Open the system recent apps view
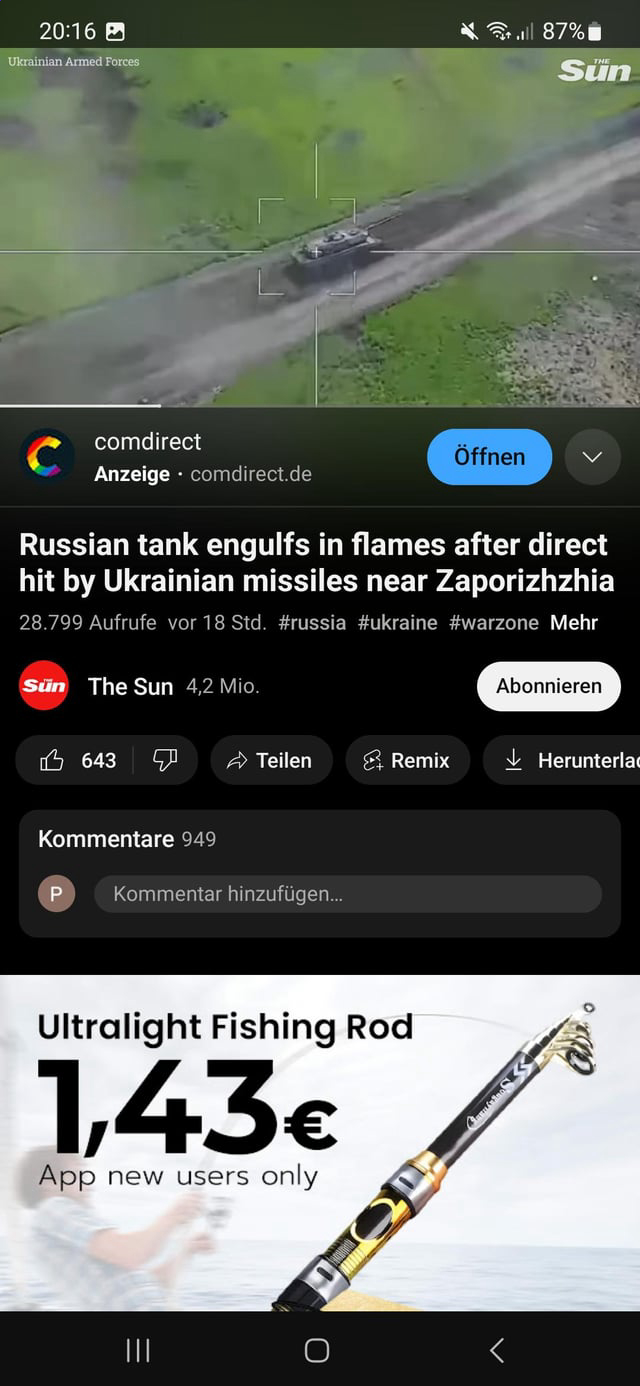This screenshot has width=640, height=1386. click(138, 1350)
